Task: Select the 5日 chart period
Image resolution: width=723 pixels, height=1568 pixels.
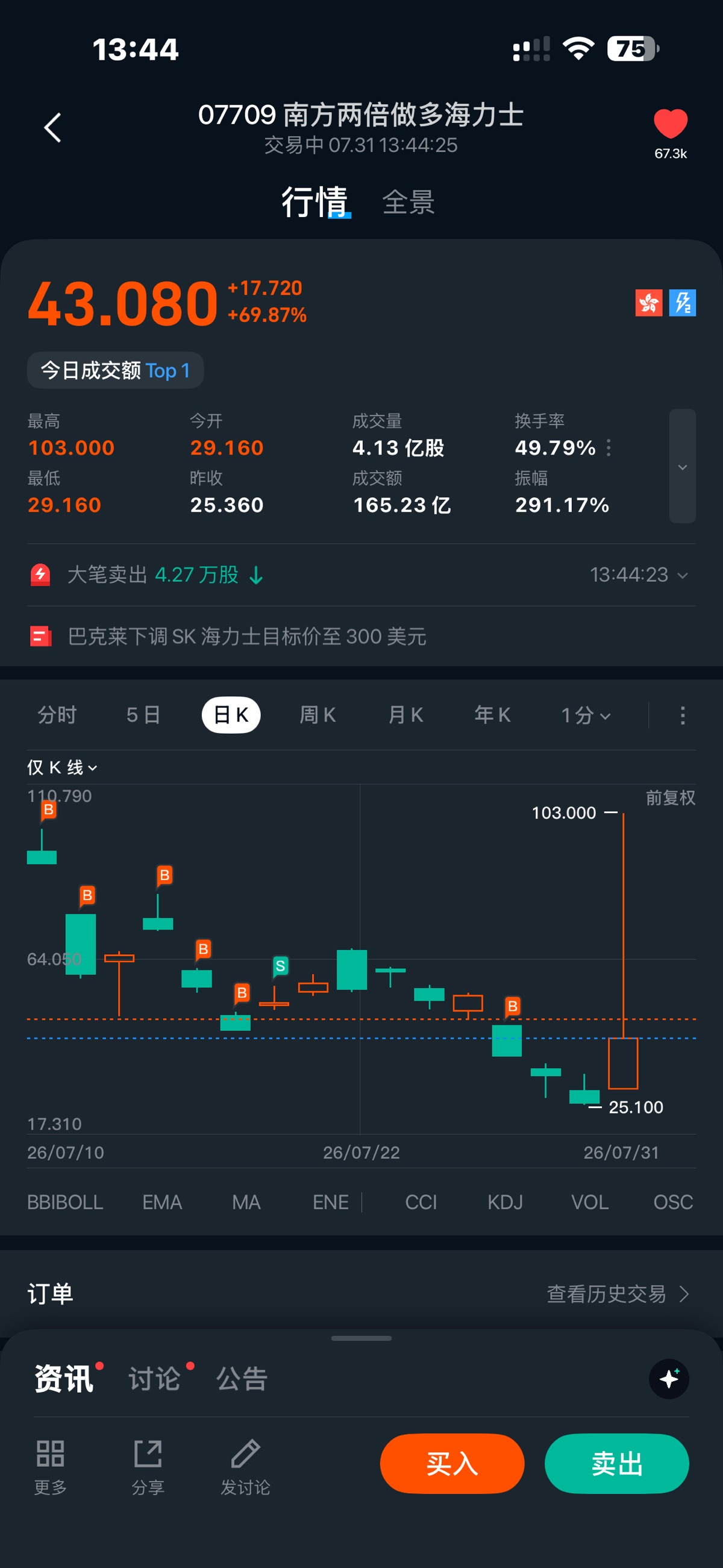Action: point(143,714)
